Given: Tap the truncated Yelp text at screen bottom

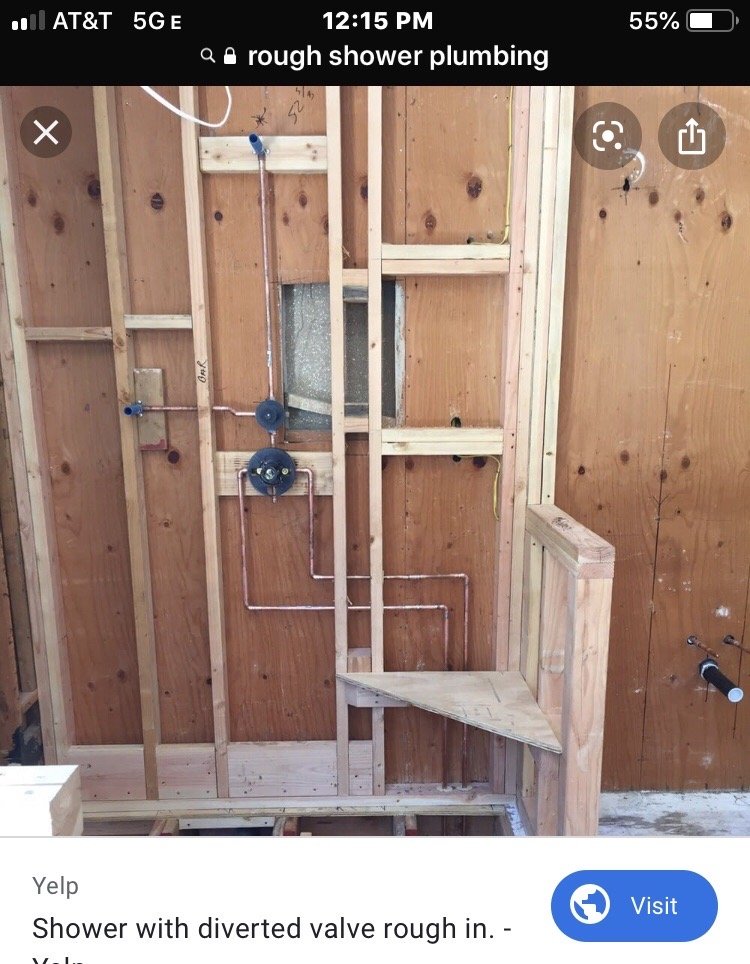Looking at the screenshot, I should (x=52, y=958).
